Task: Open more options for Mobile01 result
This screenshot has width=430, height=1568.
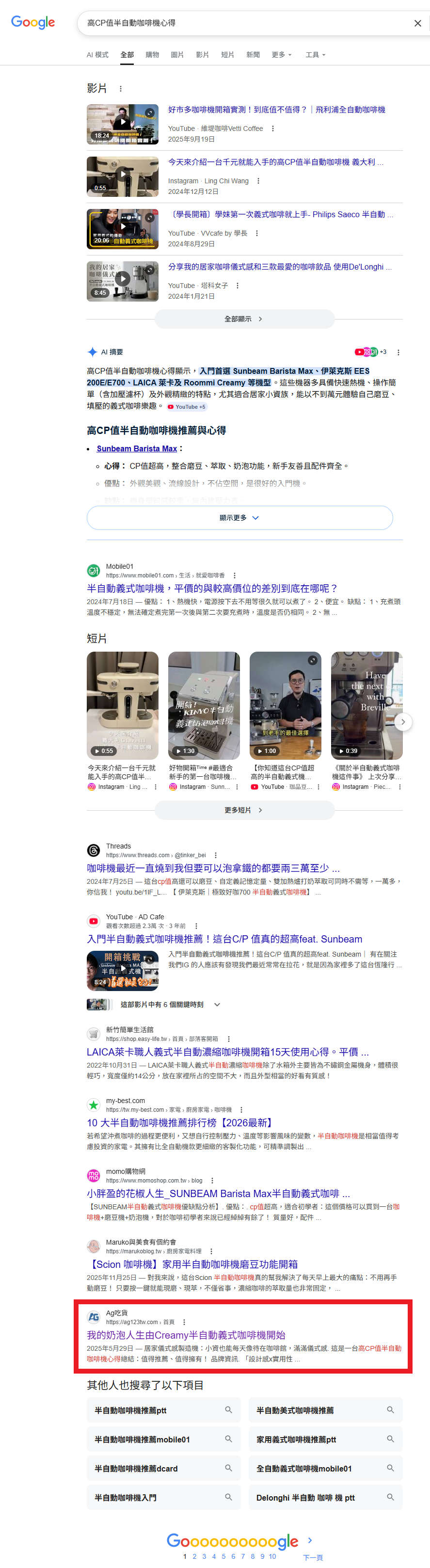Action: tap(235, 575)
